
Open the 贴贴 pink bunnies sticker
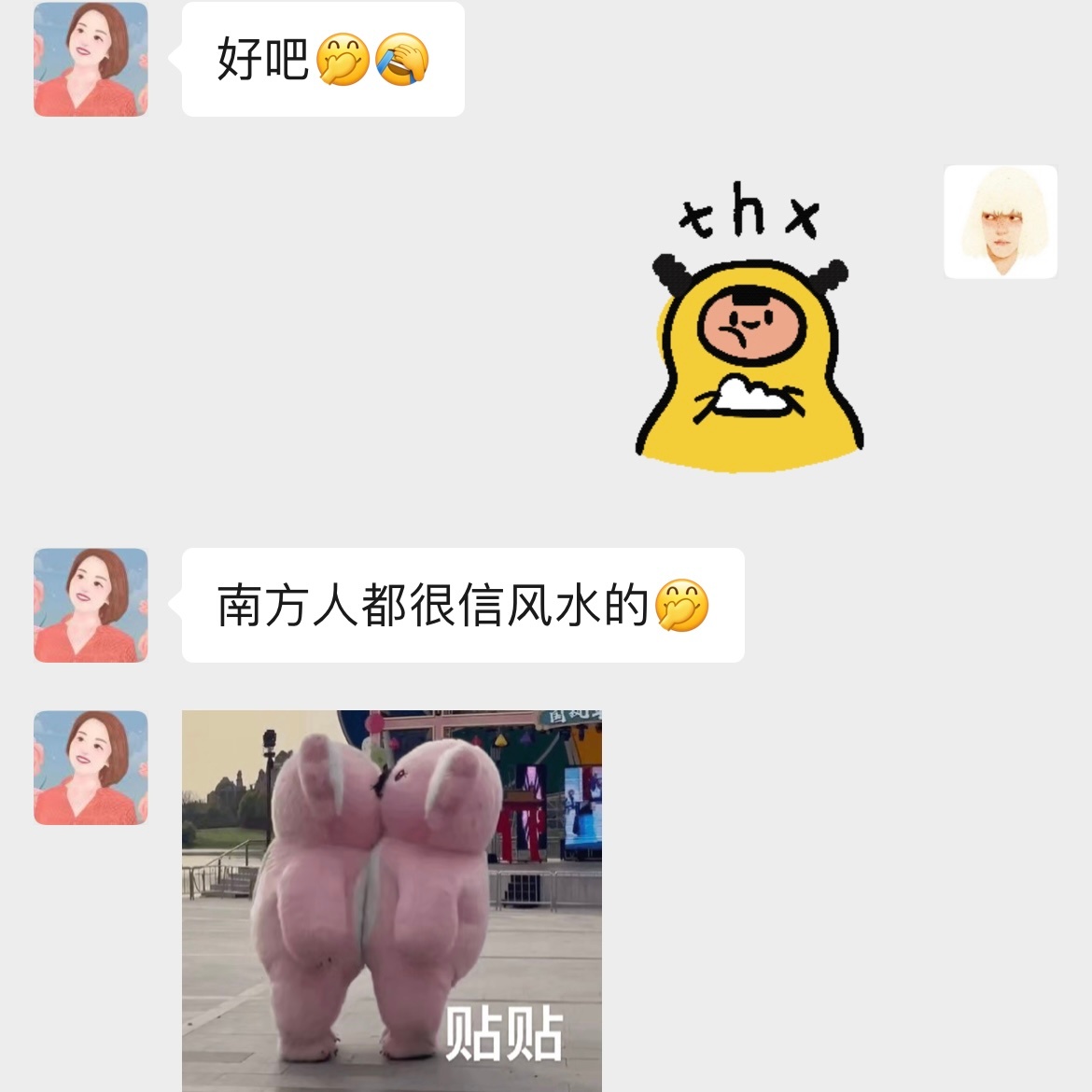coord(391,900)
